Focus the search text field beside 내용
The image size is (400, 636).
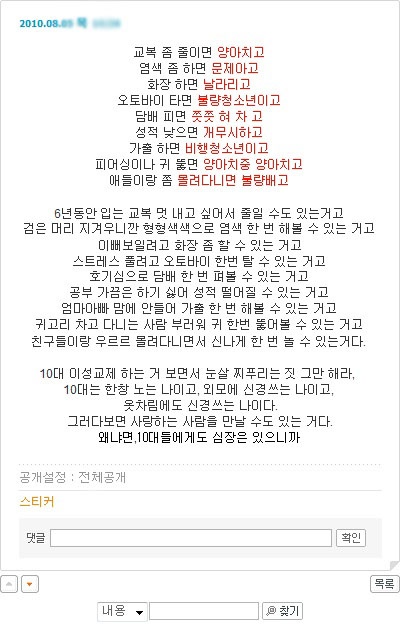(204, 611)
